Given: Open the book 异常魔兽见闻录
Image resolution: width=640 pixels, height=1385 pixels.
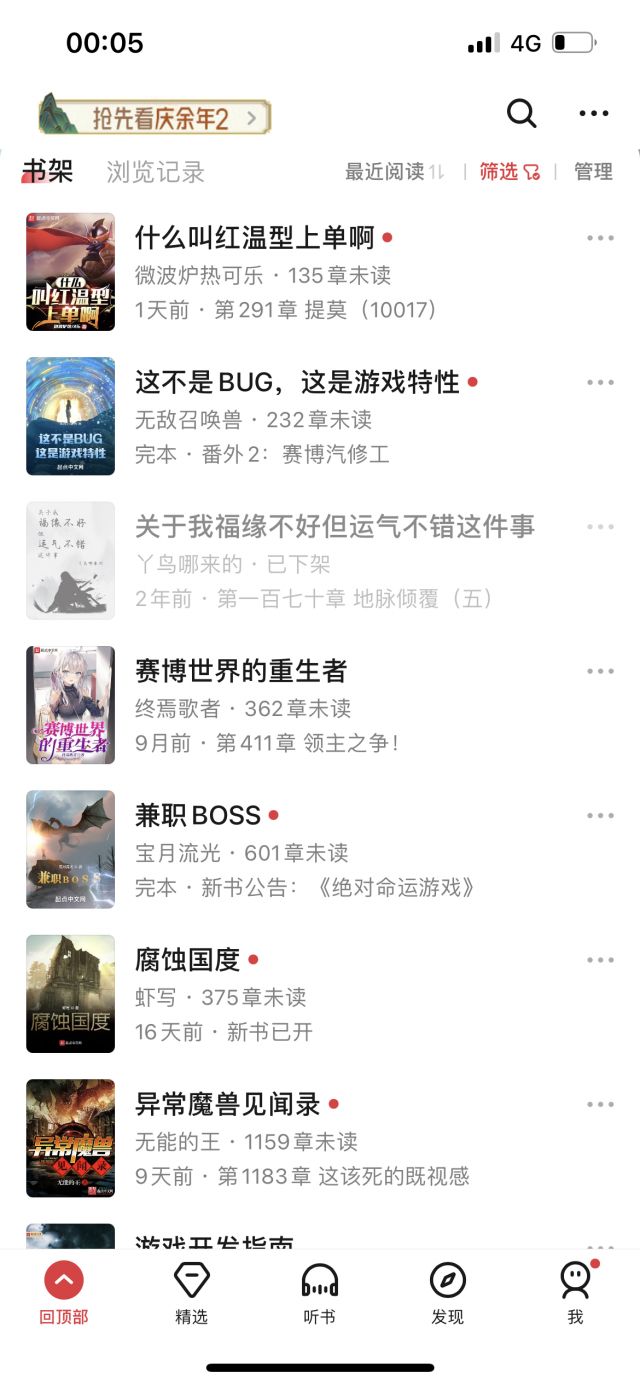Looking at the screenshot, I should 228,1104.
